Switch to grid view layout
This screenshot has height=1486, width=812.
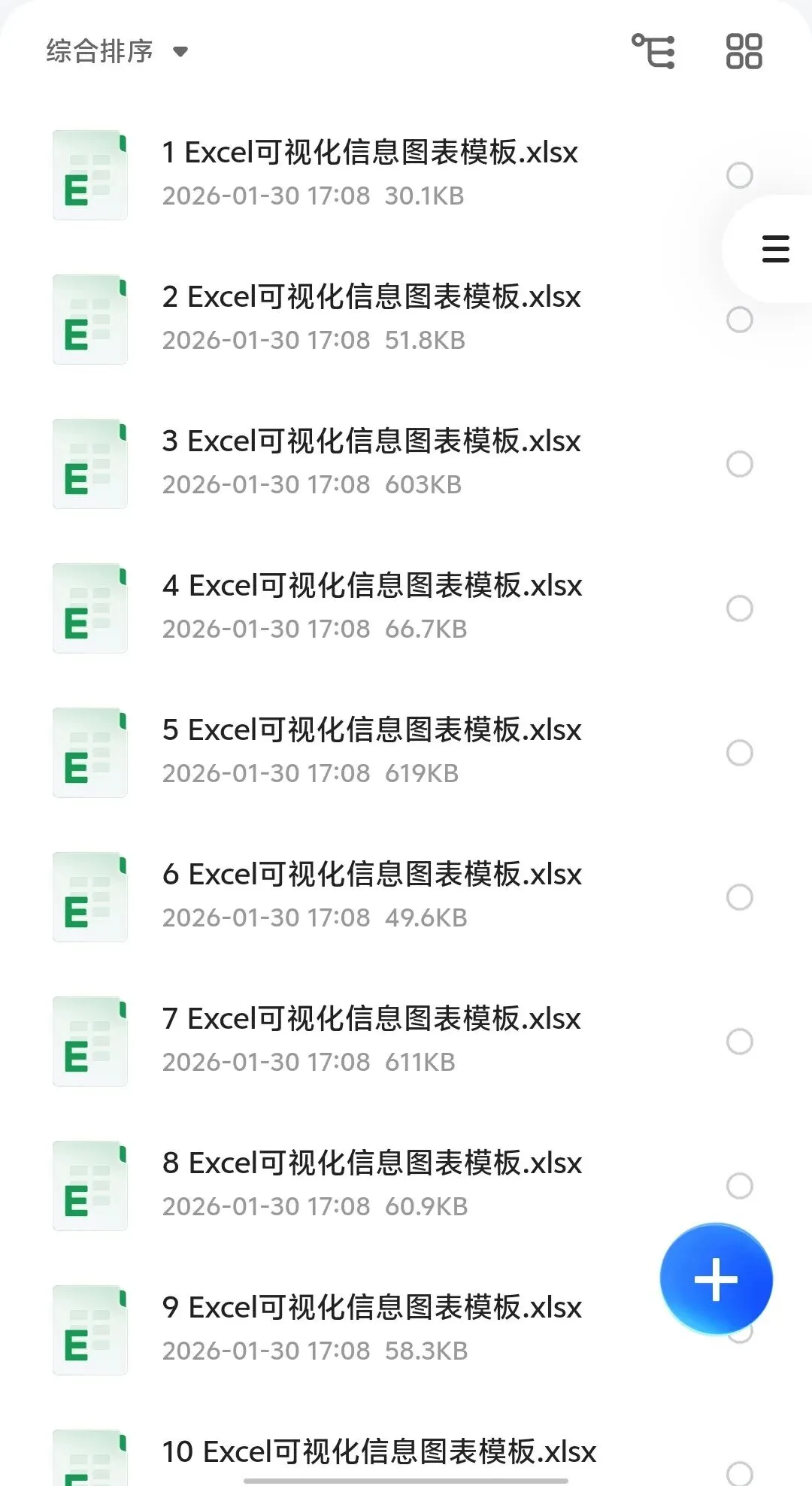coord(744,51)
